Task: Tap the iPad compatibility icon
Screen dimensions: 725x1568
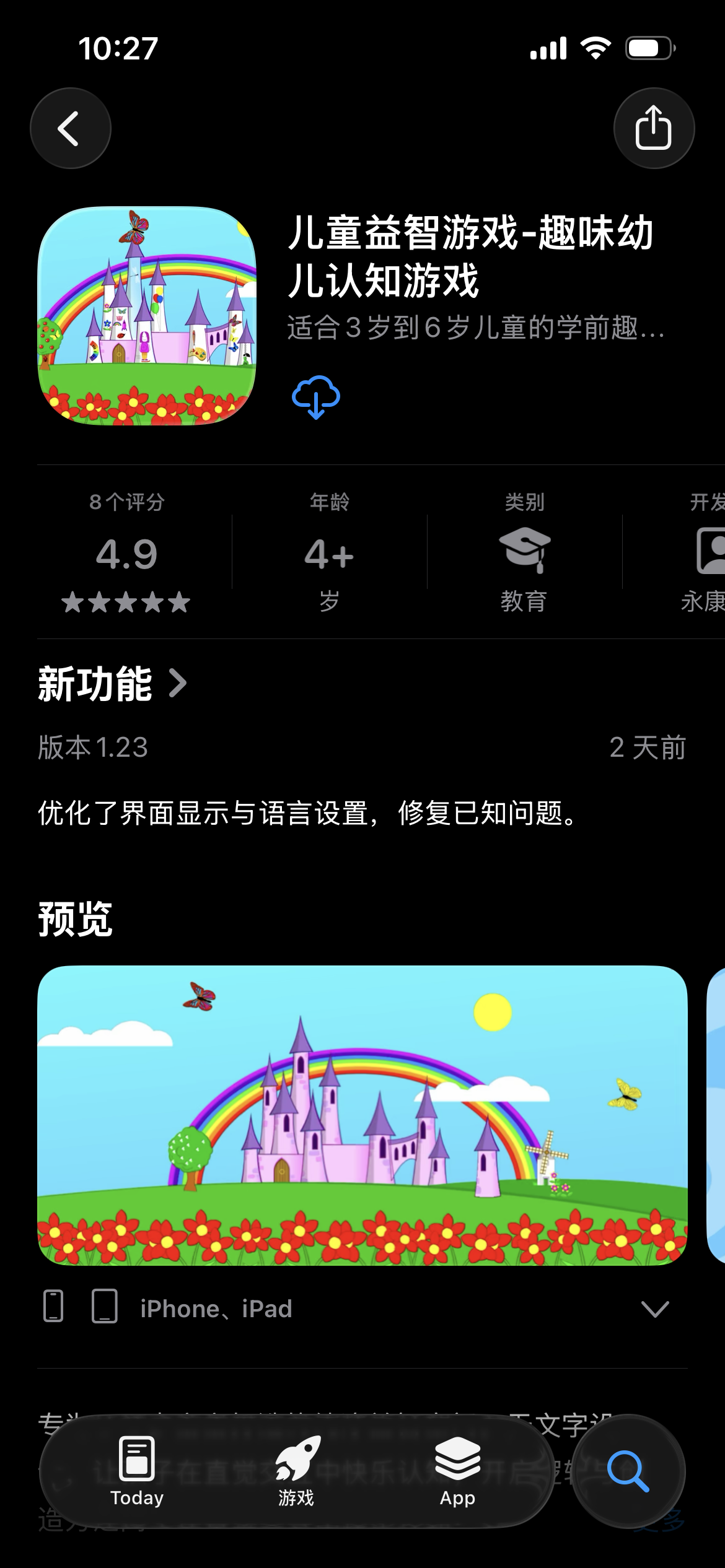Action: 104,1308
